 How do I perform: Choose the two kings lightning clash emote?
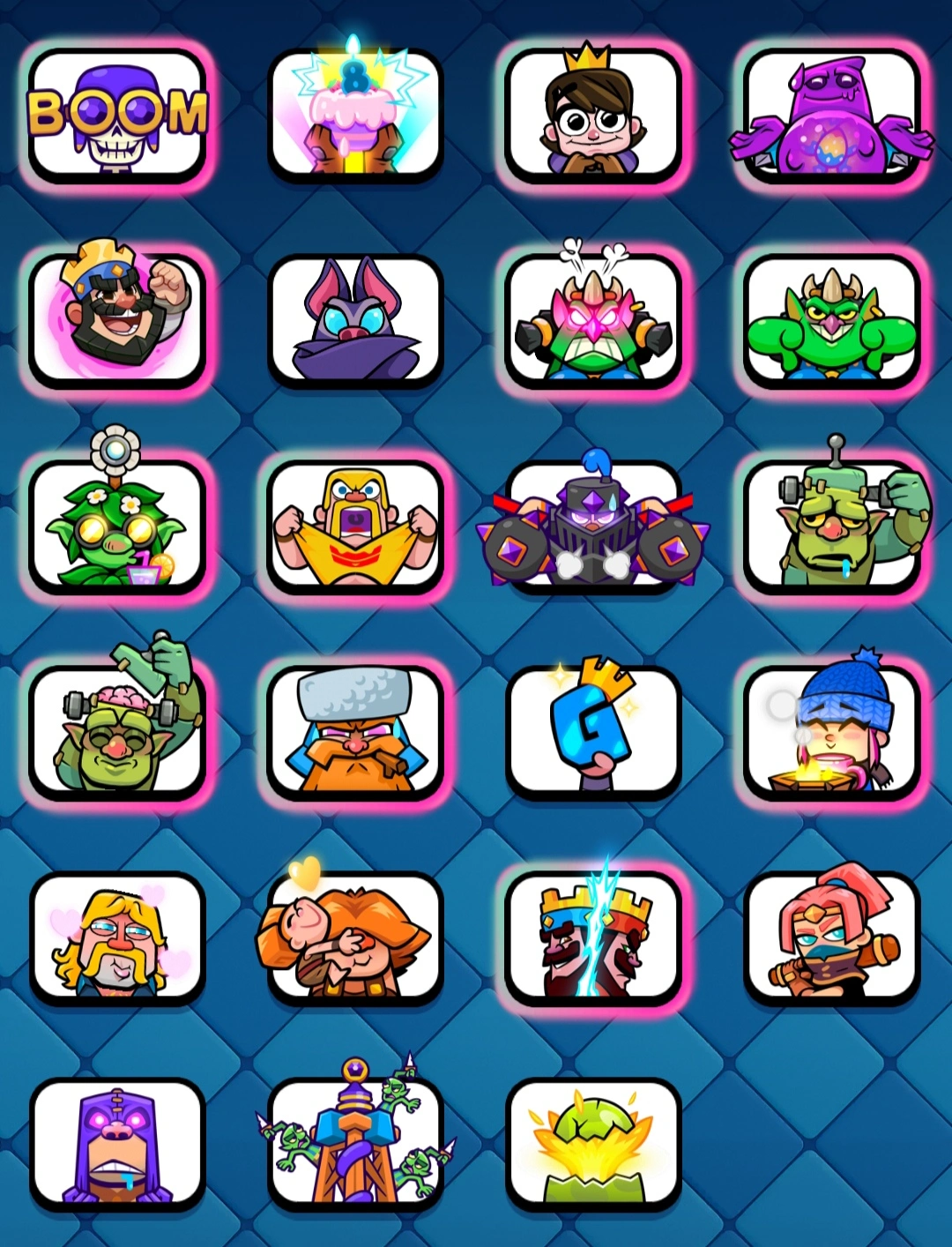593,938
